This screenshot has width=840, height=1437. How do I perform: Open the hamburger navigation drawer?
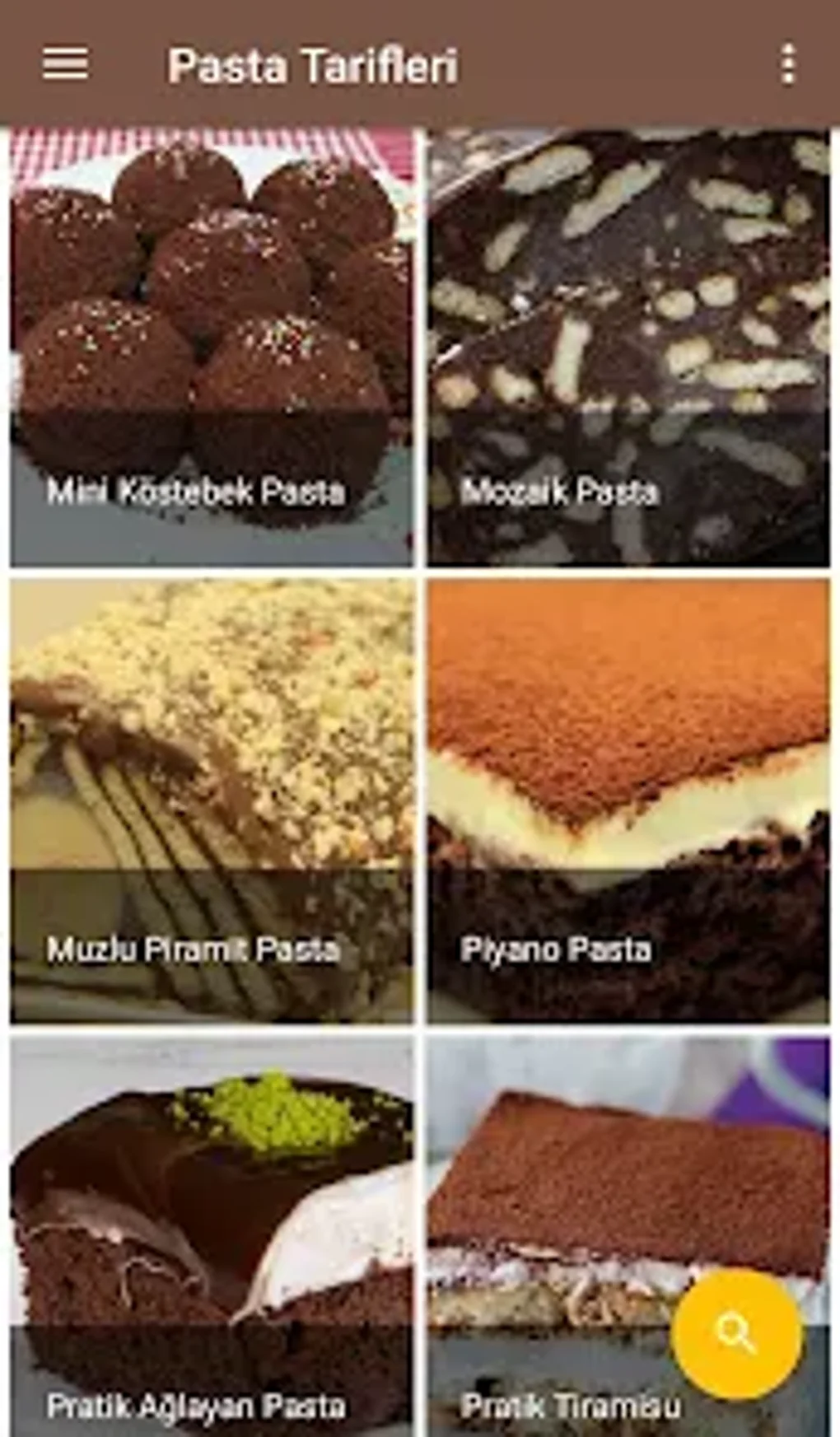coord(65,64)
